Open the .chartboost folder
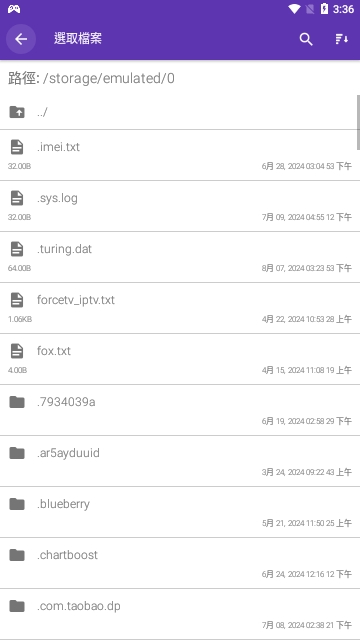Screen dimensions: 360x640 point(178,563)
